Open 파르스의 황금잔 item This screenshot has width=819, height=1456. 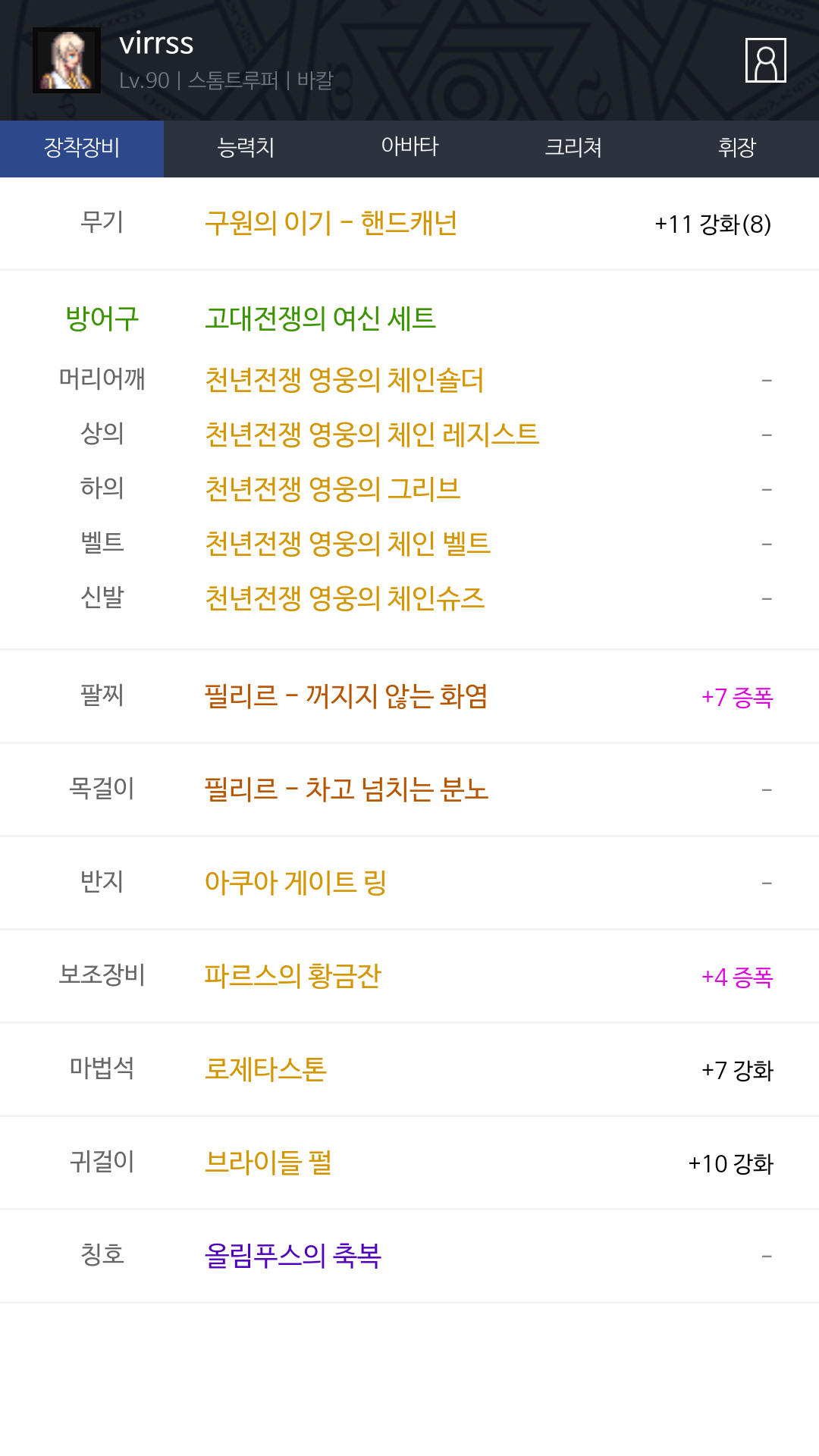click(x=293, y=976)
